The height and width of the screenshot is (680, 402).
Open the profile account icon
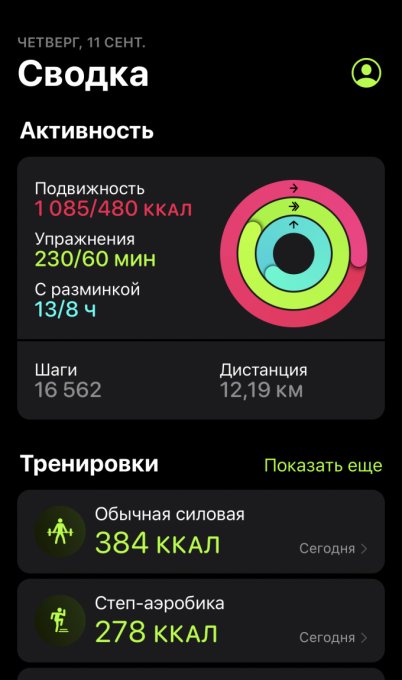[x=366, y=73]
